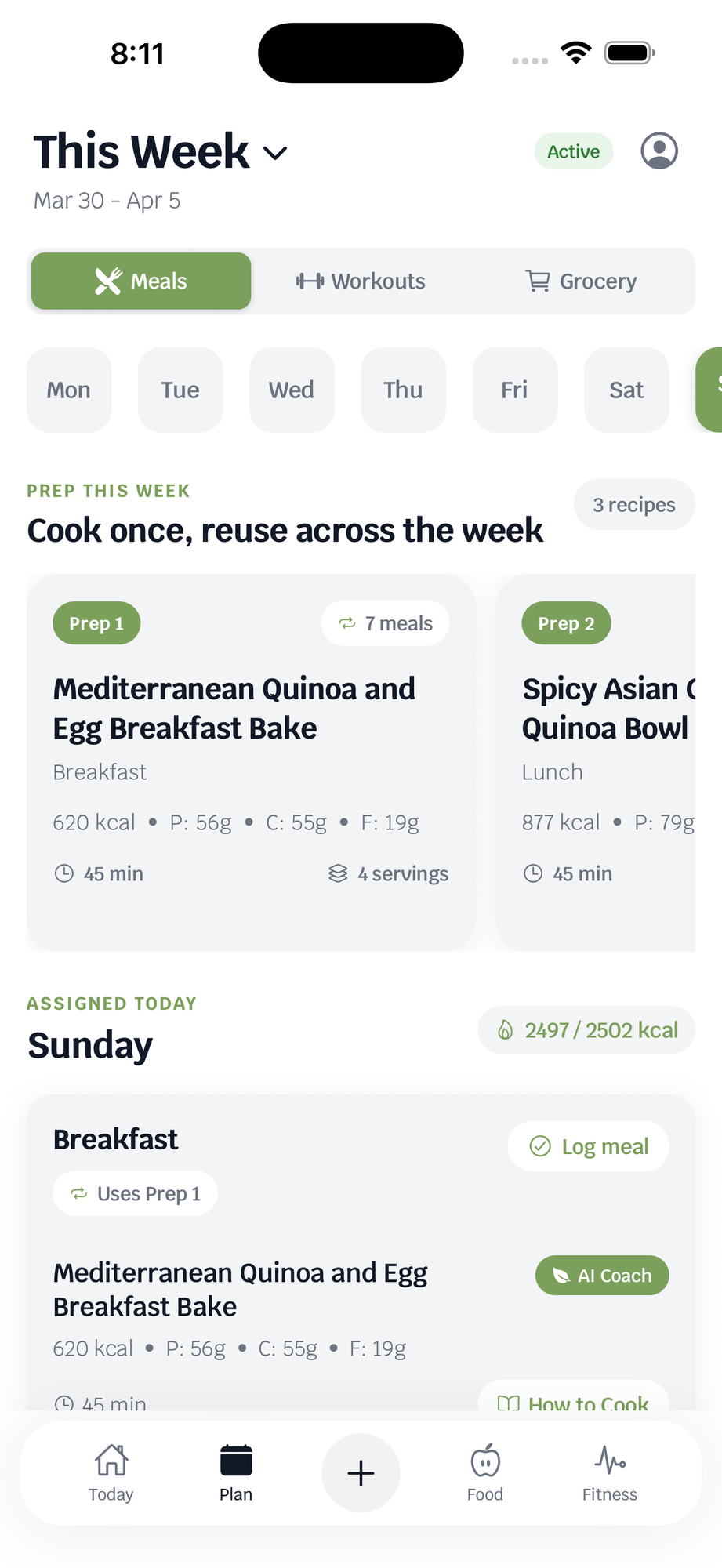Open the How to Cook instructions
722x1568 pixels.
tap(573, 1403)
